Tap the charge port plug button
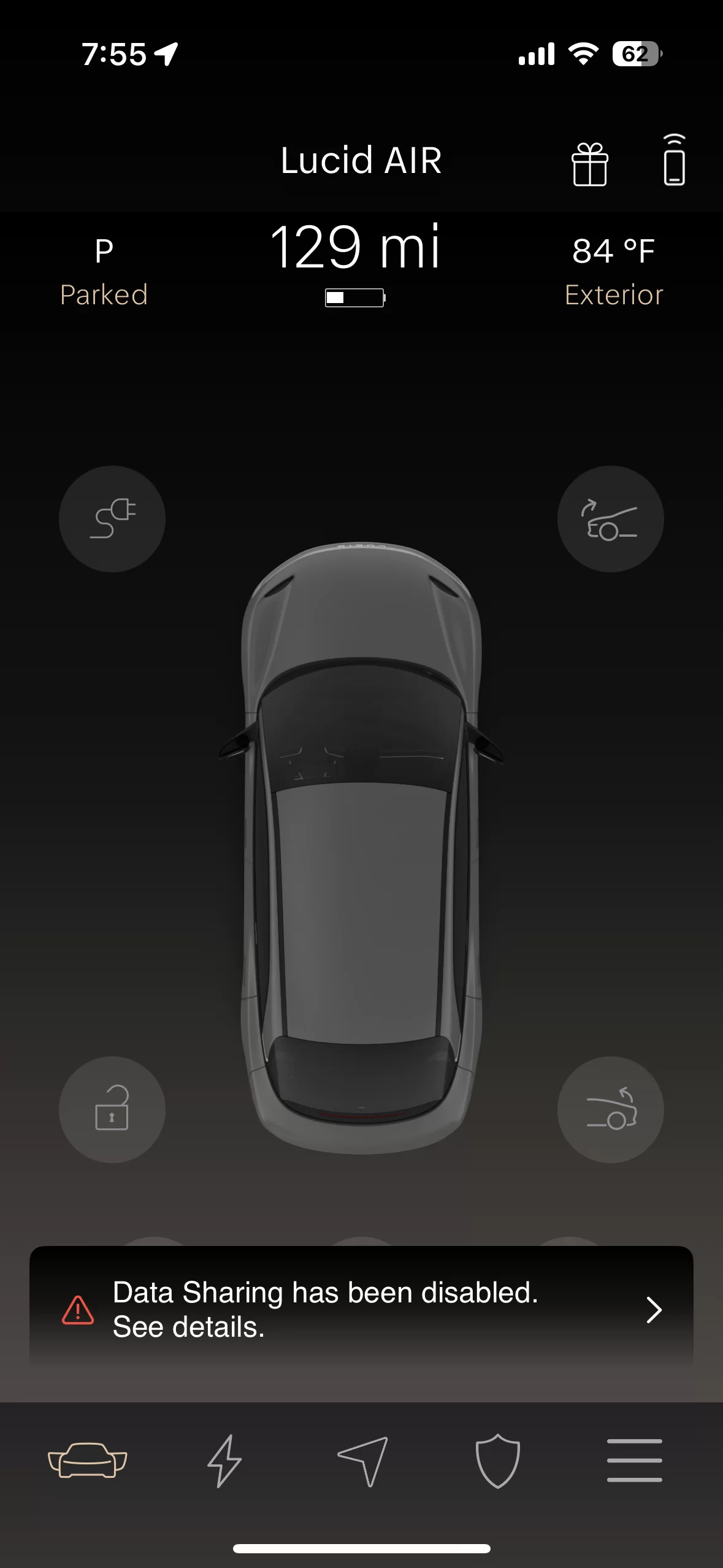 coord(112,519)
